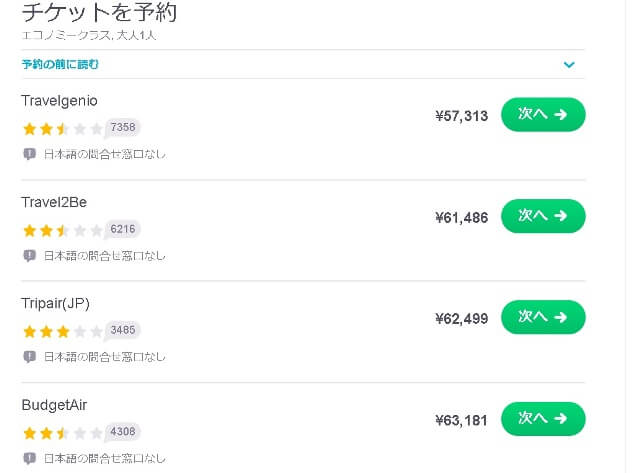Screen dimensions: 640x473
Task: Select 次へ for Tripair(JP)
Action: point(542,317)
